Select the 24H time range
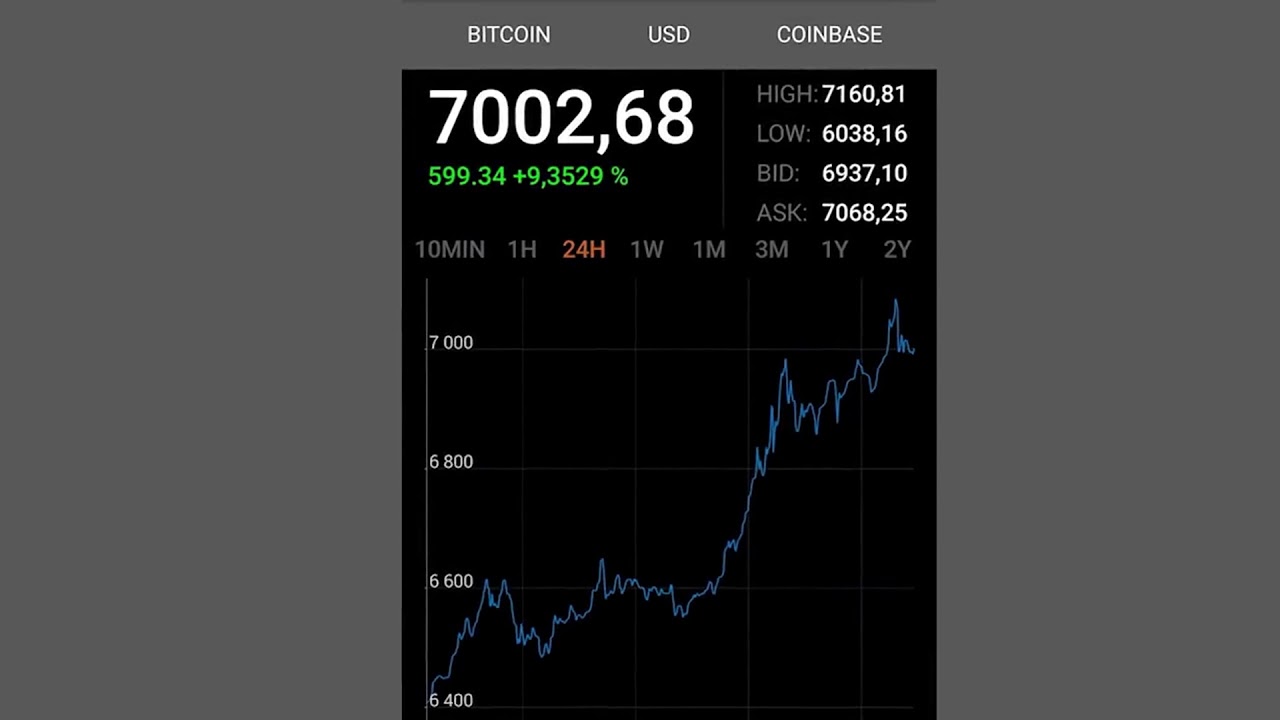The width and height of the screenshot is (1280, 720). 583,249
